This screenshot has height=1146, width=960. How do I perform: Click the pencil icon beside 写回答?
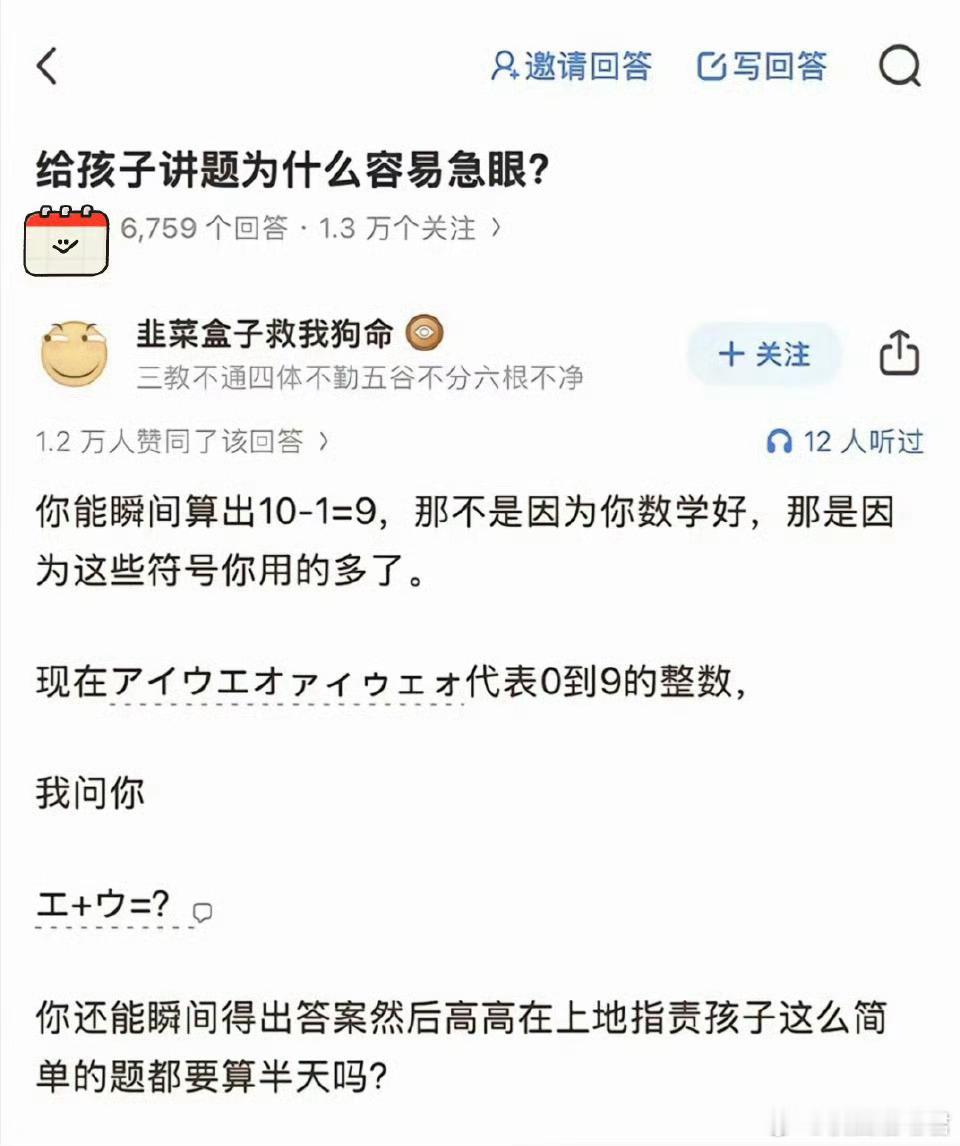712,66
